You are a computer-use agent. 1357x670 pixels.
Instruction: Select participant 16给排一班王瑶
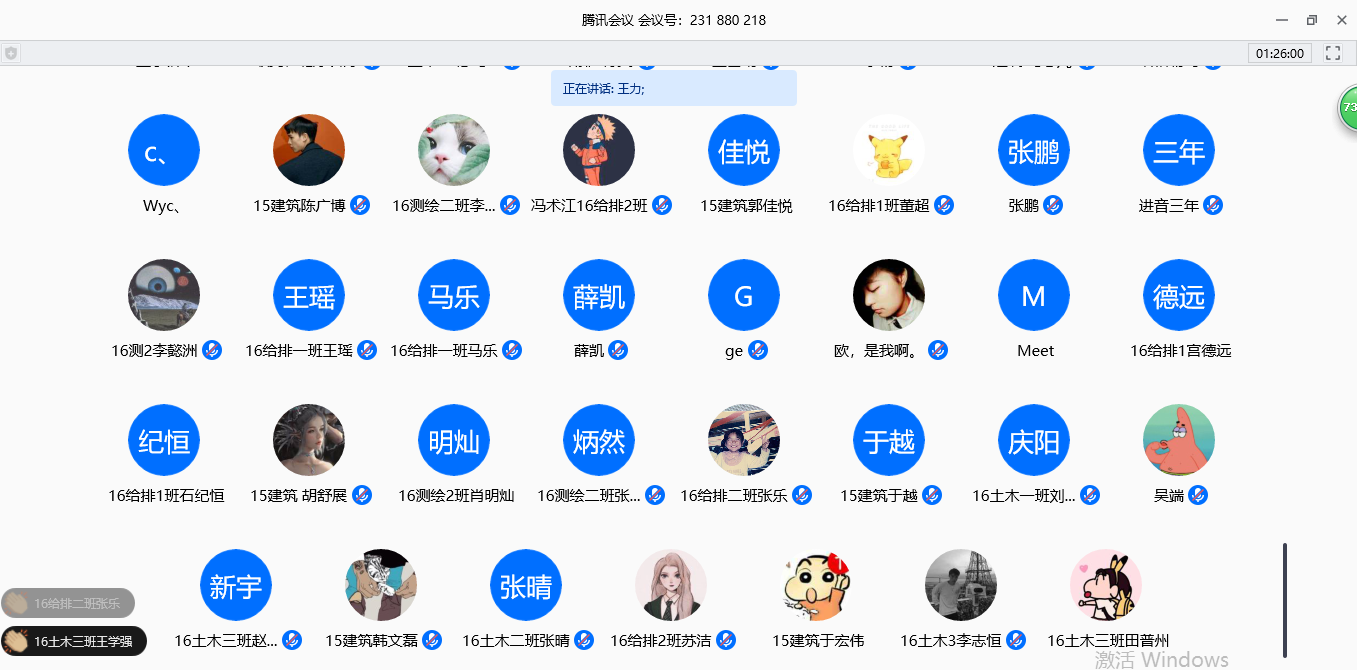(309, 295)
